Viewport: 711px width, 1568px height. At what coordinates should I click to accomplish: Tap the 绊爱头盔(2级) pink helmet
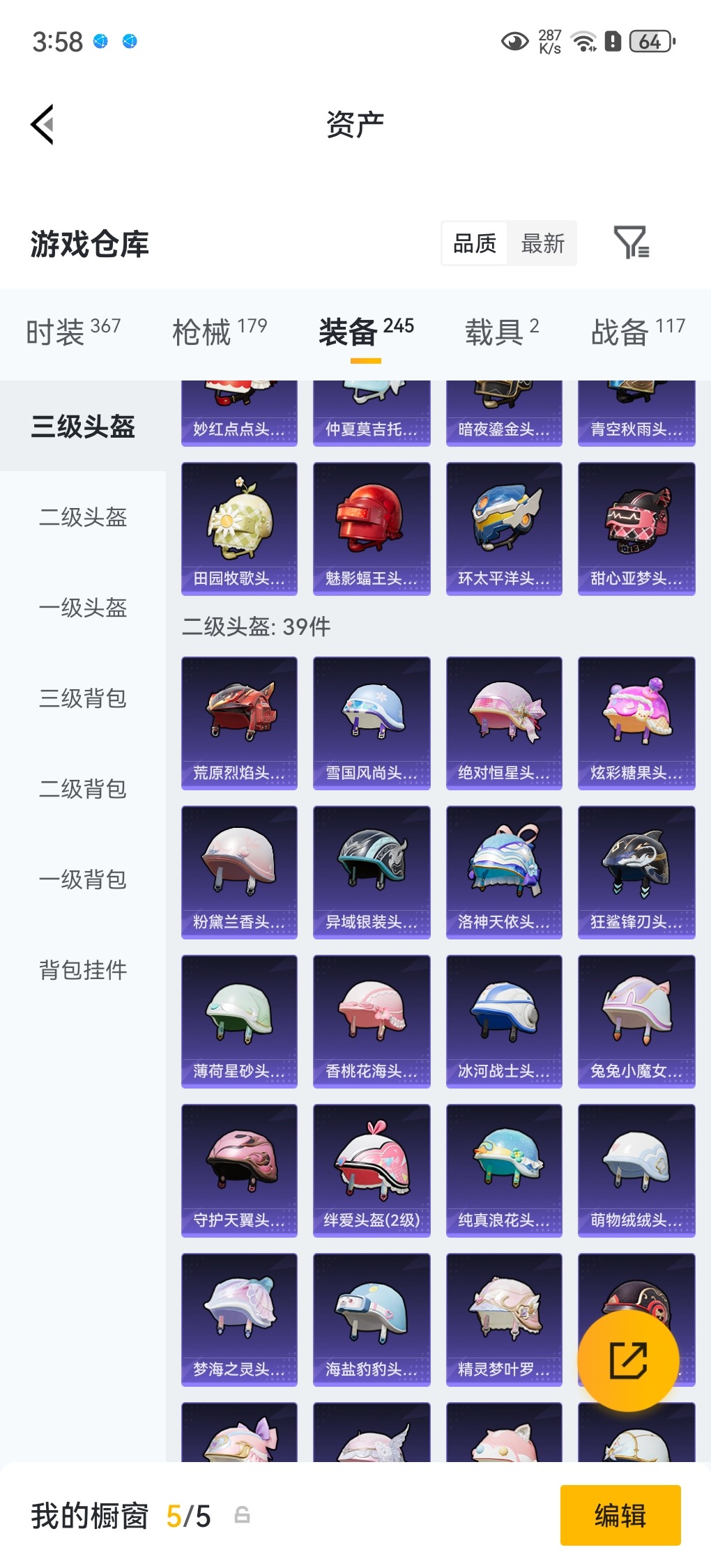point(371,1167)
